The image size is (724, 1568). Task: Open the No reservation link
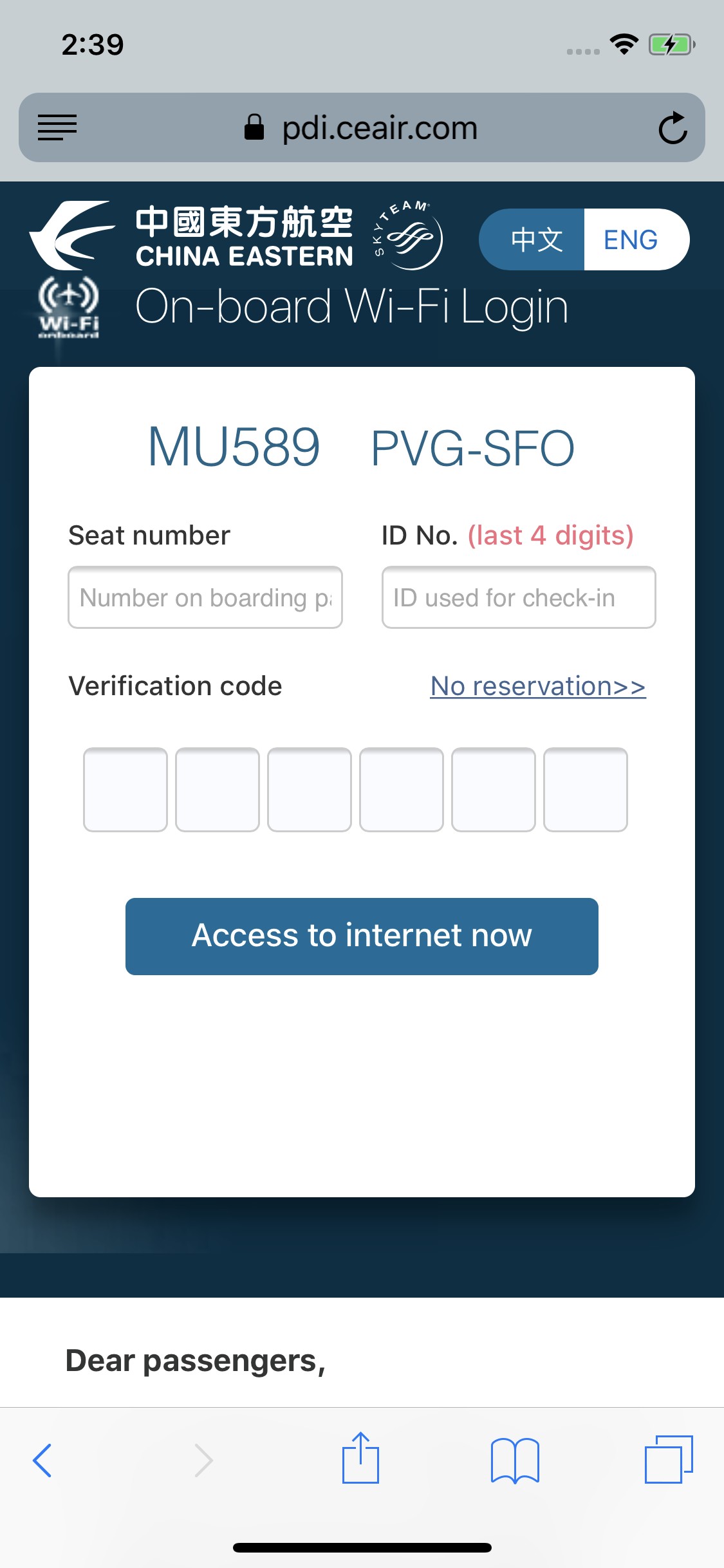pos(538,686)
